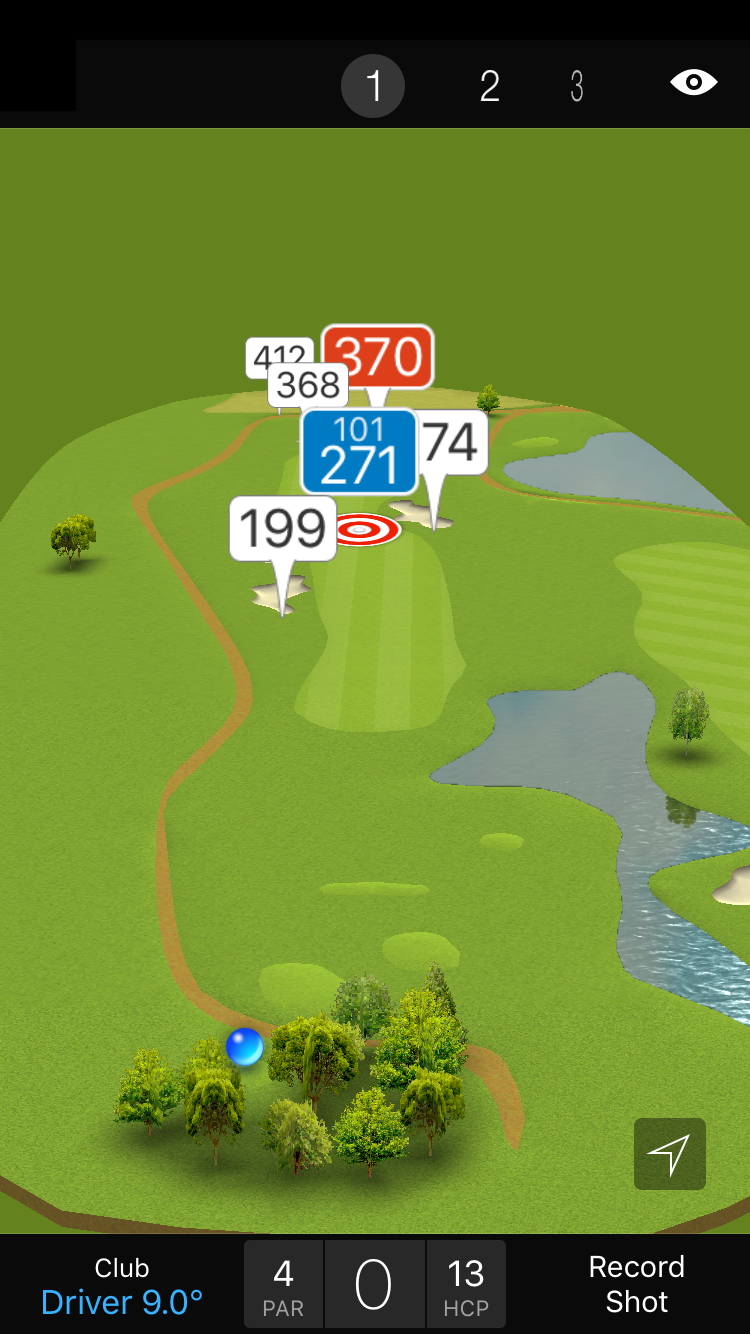Select hole 1 in the top bar
Viewport: 750px width, 1334px height.
[x=373, y=86]
